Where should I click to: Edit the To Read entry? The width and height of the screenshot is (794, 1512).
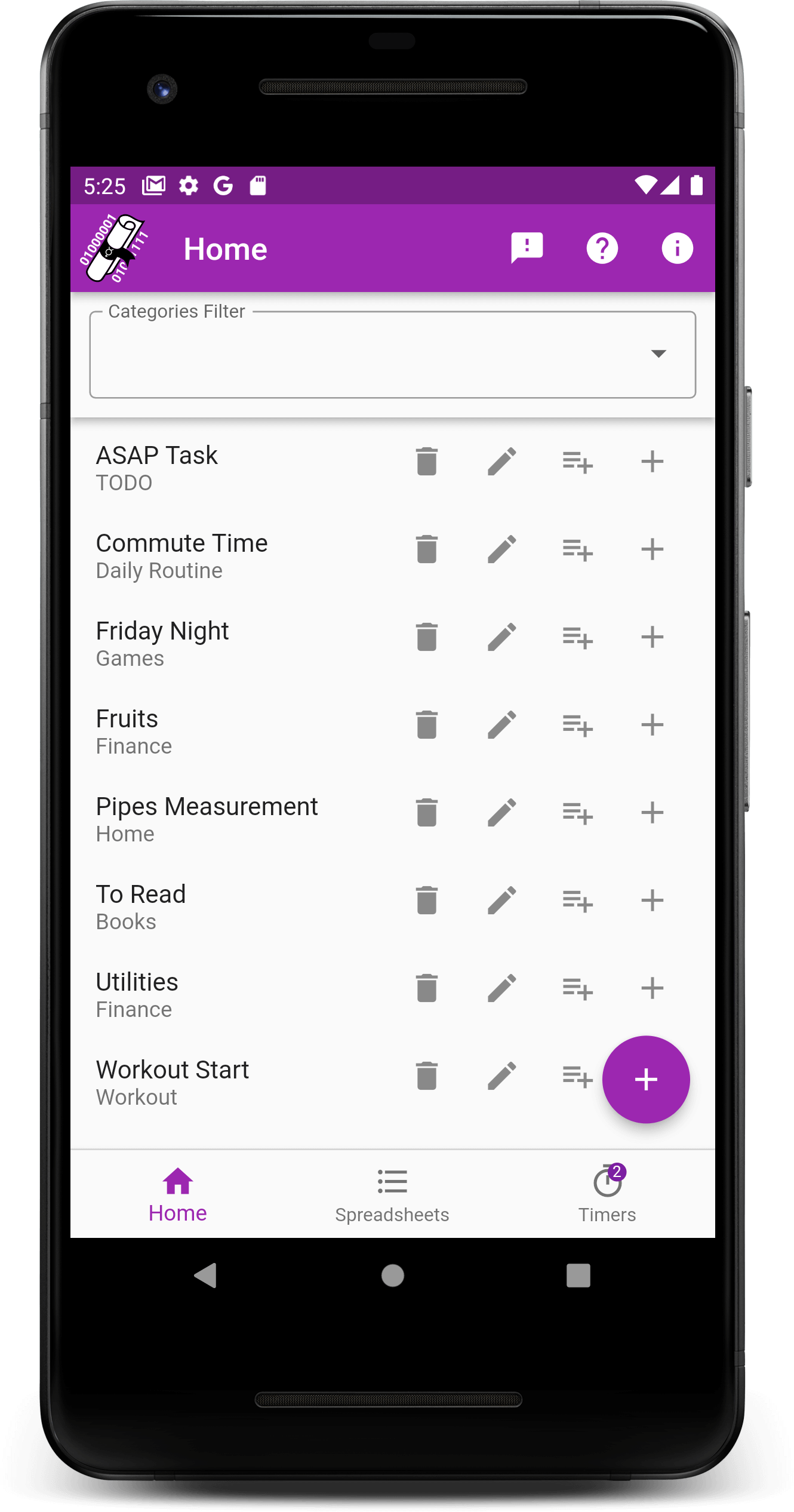(x=501, y=901)
